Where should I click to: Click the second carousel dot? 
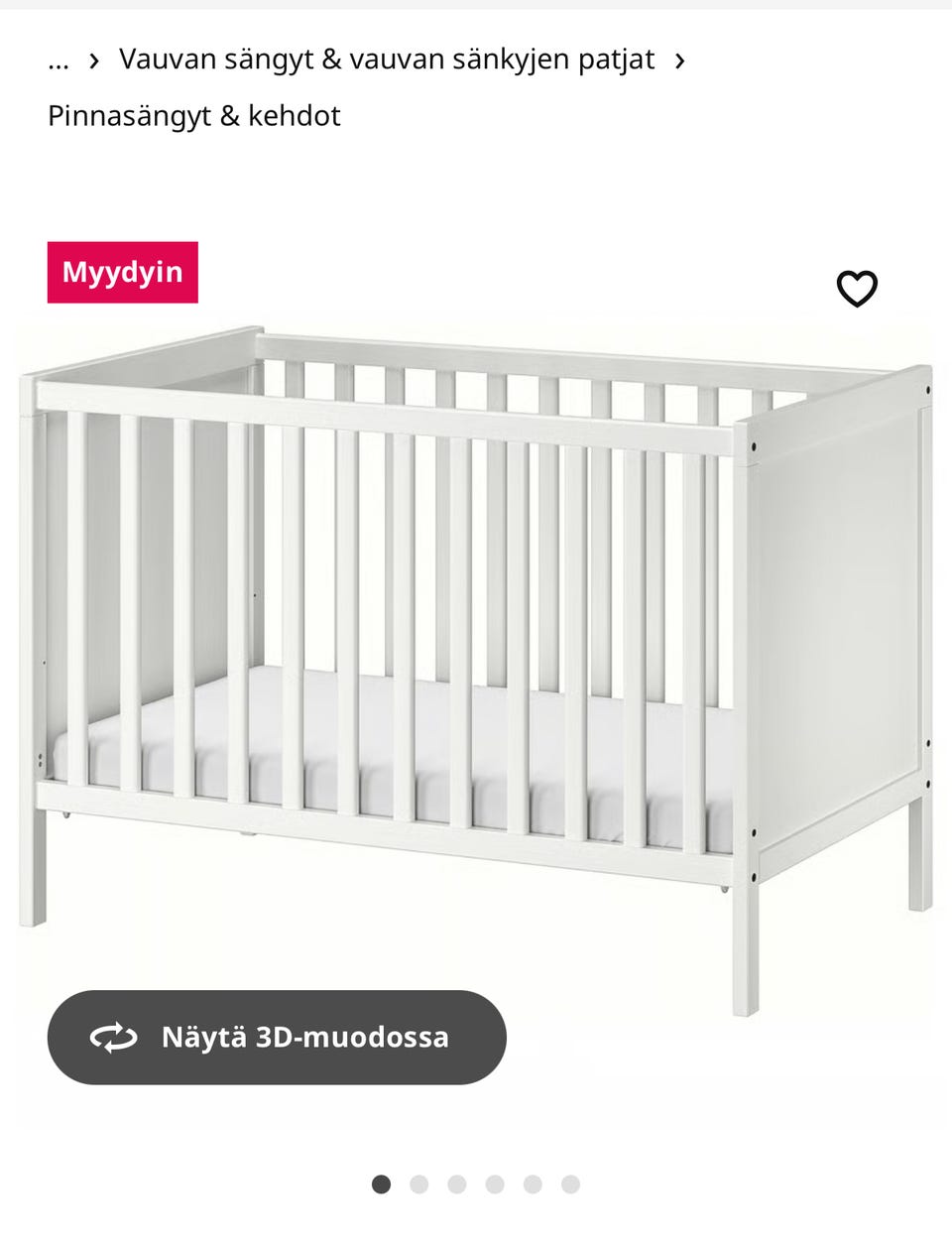click(x=418, y=1184)
